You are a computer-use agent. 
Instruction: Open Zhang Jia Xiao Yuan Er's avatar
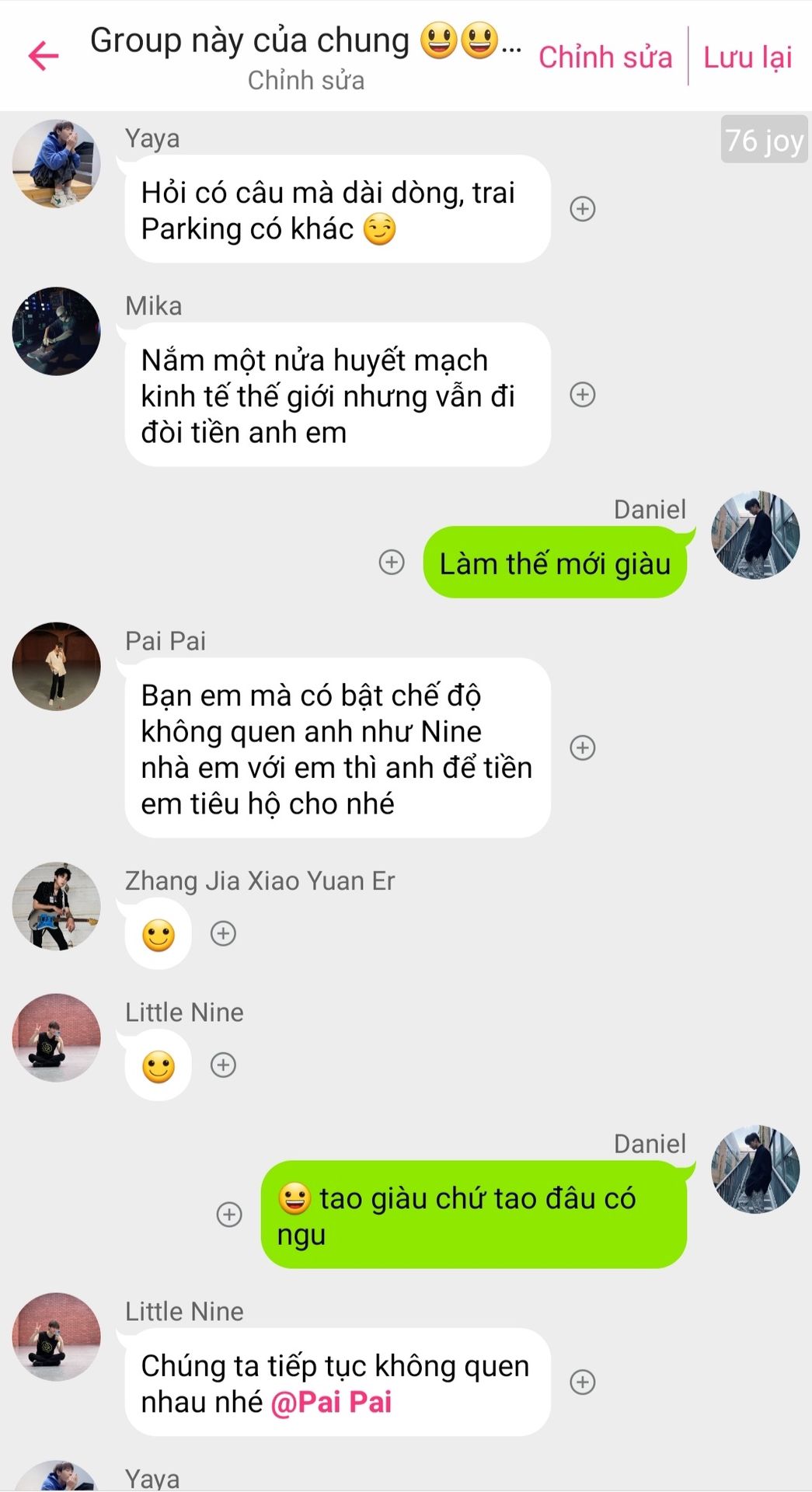pos(56,906)
